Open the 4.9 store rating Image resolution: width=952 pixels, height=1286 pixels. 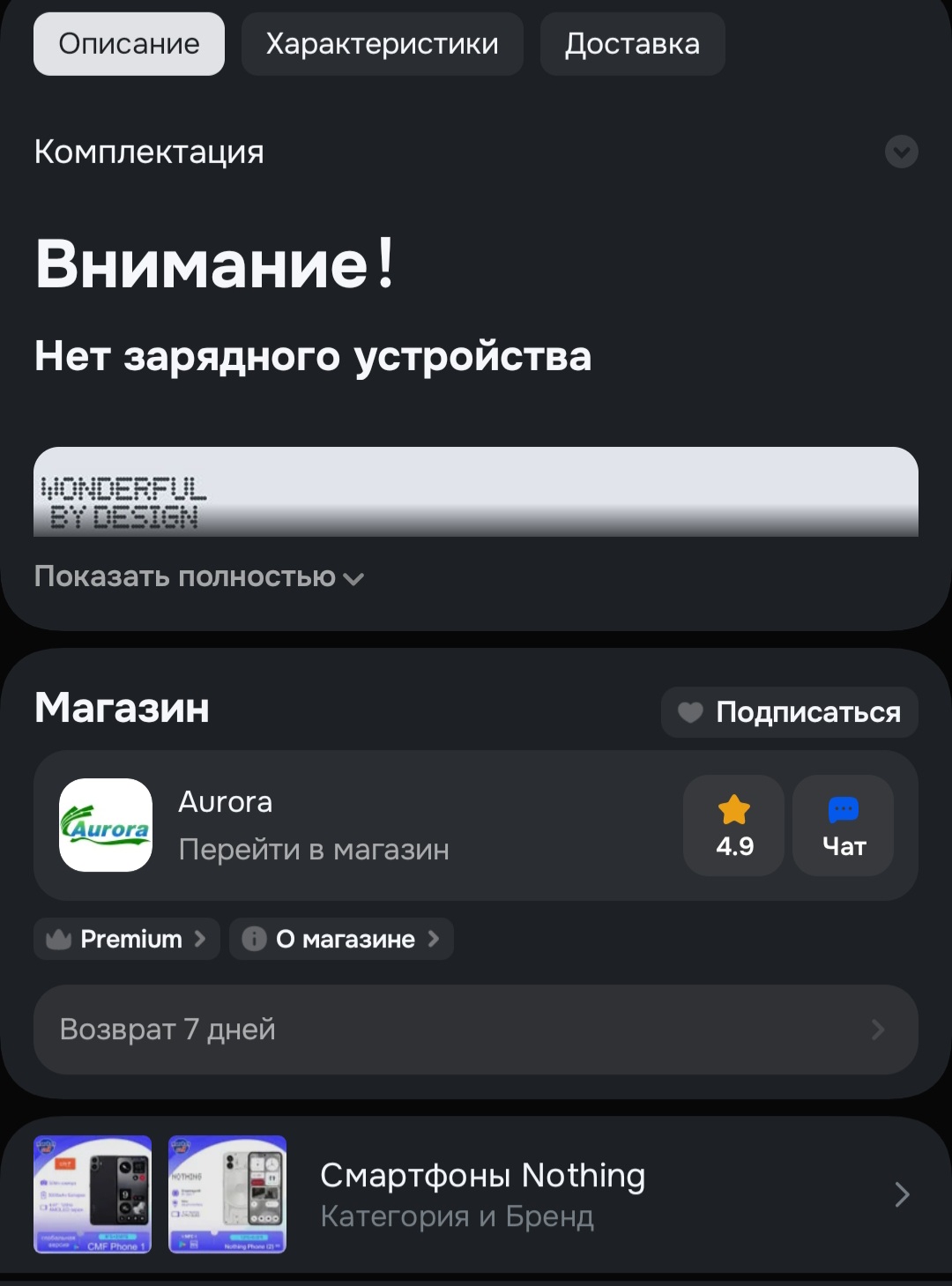click(733, 825)
